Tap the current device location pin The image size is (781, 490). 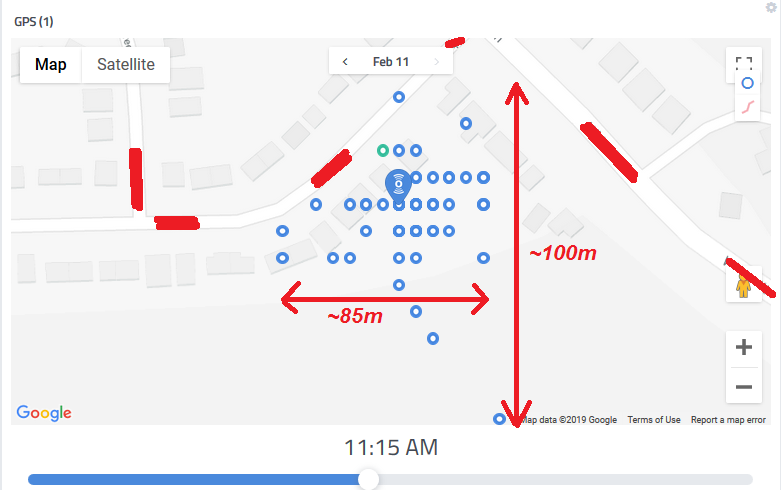tap(398, 186)
